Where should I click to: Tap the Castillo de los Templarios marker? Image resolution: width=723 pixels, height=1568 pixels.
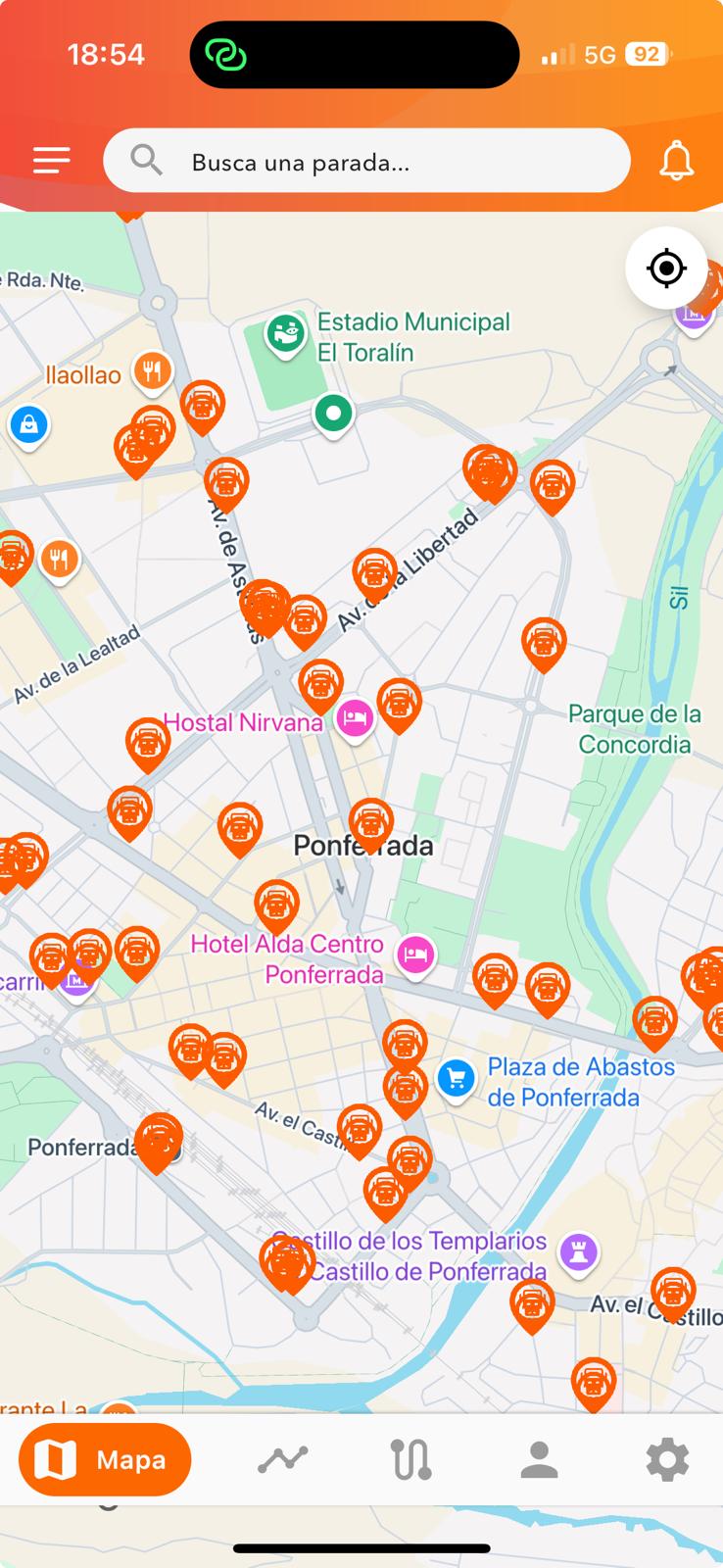(x=578, y=1252)
